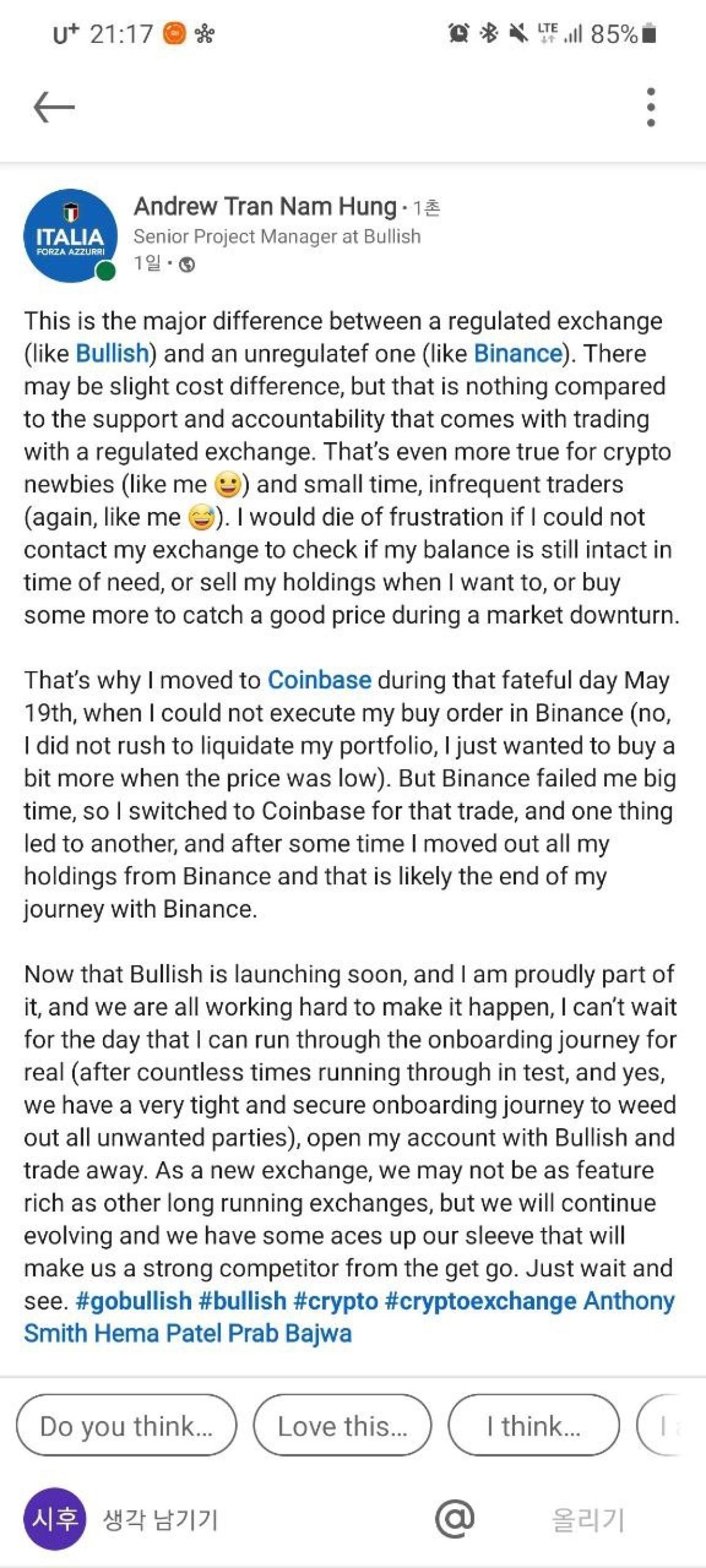This screenshot has height=1568, width=706.
Task: Mention someone with the @ icon
Action: [x=455, y=1519]
